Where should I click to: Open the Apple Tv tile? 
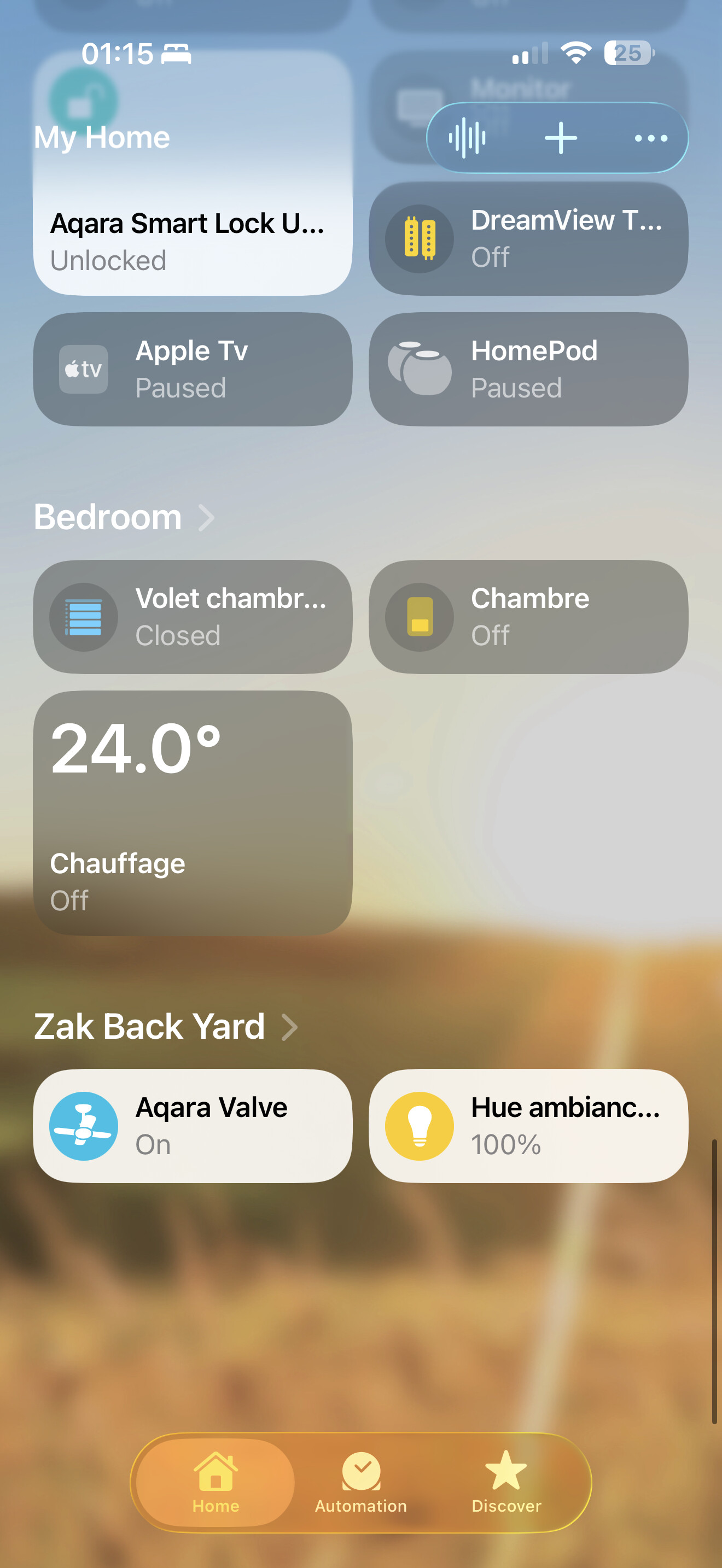point(193,369)
